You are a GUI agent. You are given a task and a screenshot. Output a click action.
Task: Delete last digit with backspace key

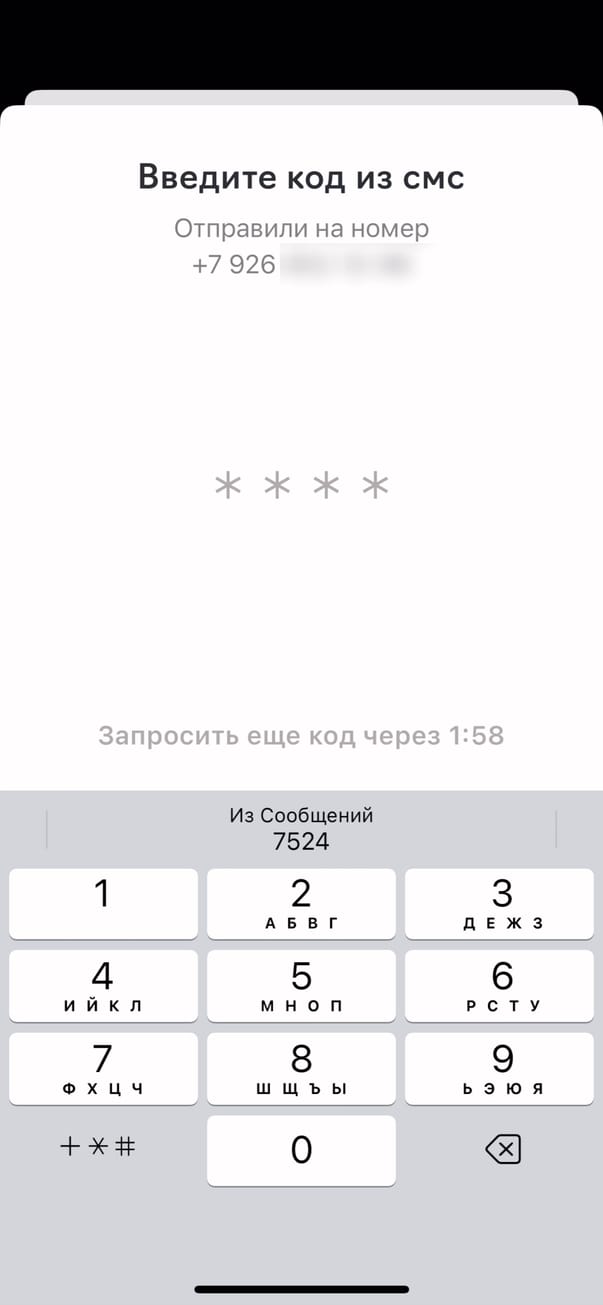tap(502, 1150)
